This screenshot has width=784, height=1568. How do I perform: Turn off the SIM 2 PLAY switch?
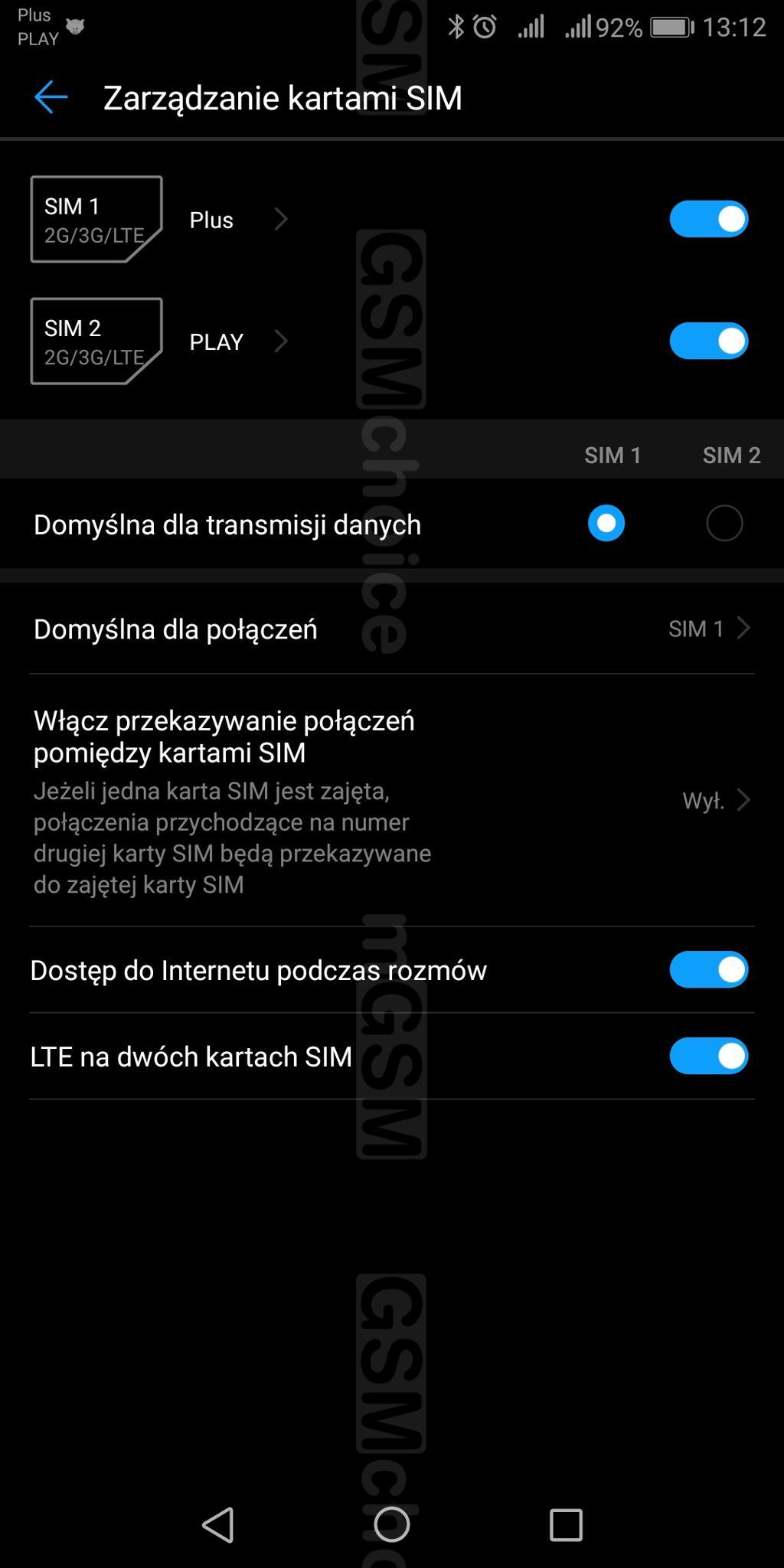pyautogui.click(x=708, y=341)
